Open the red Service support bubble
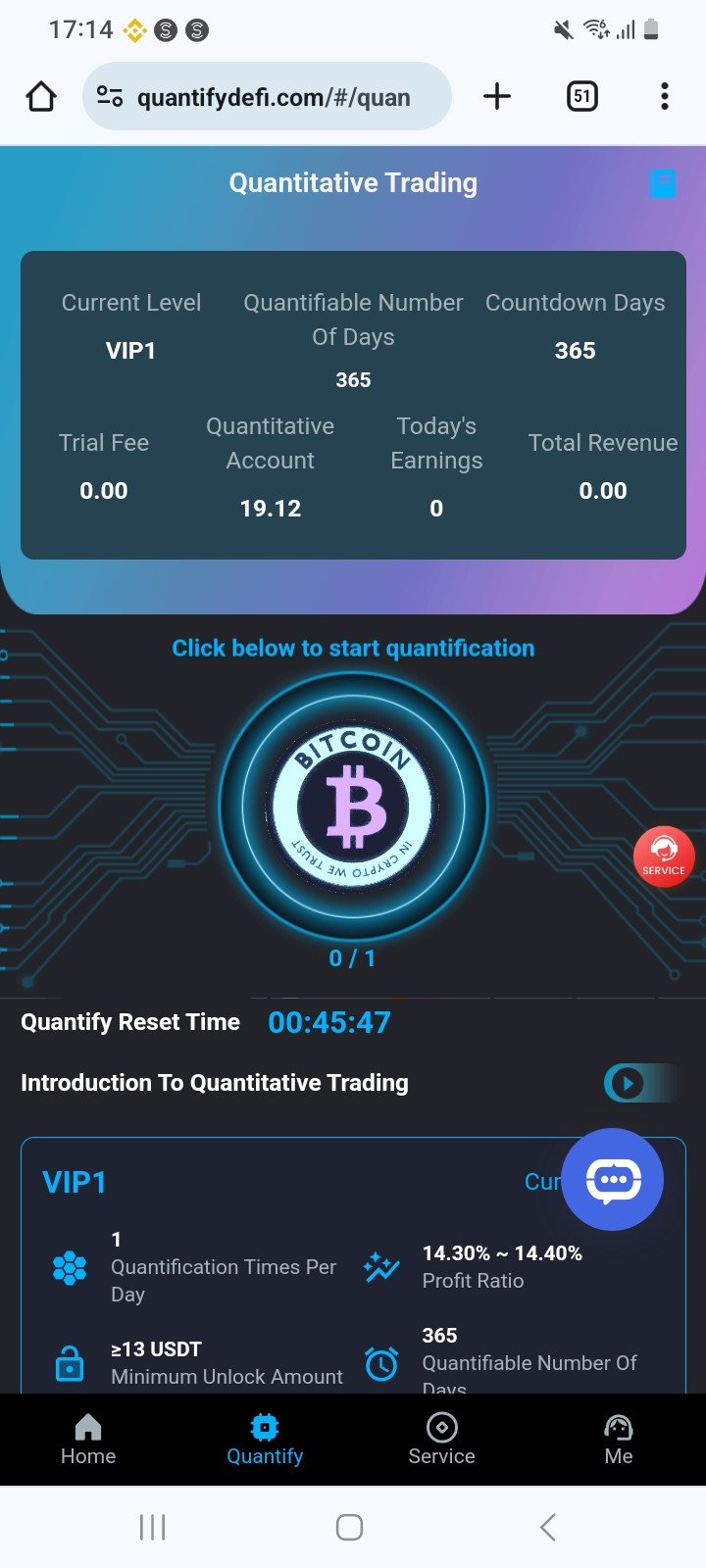The width and height of the screenshot is (706, 1568). 664,857
